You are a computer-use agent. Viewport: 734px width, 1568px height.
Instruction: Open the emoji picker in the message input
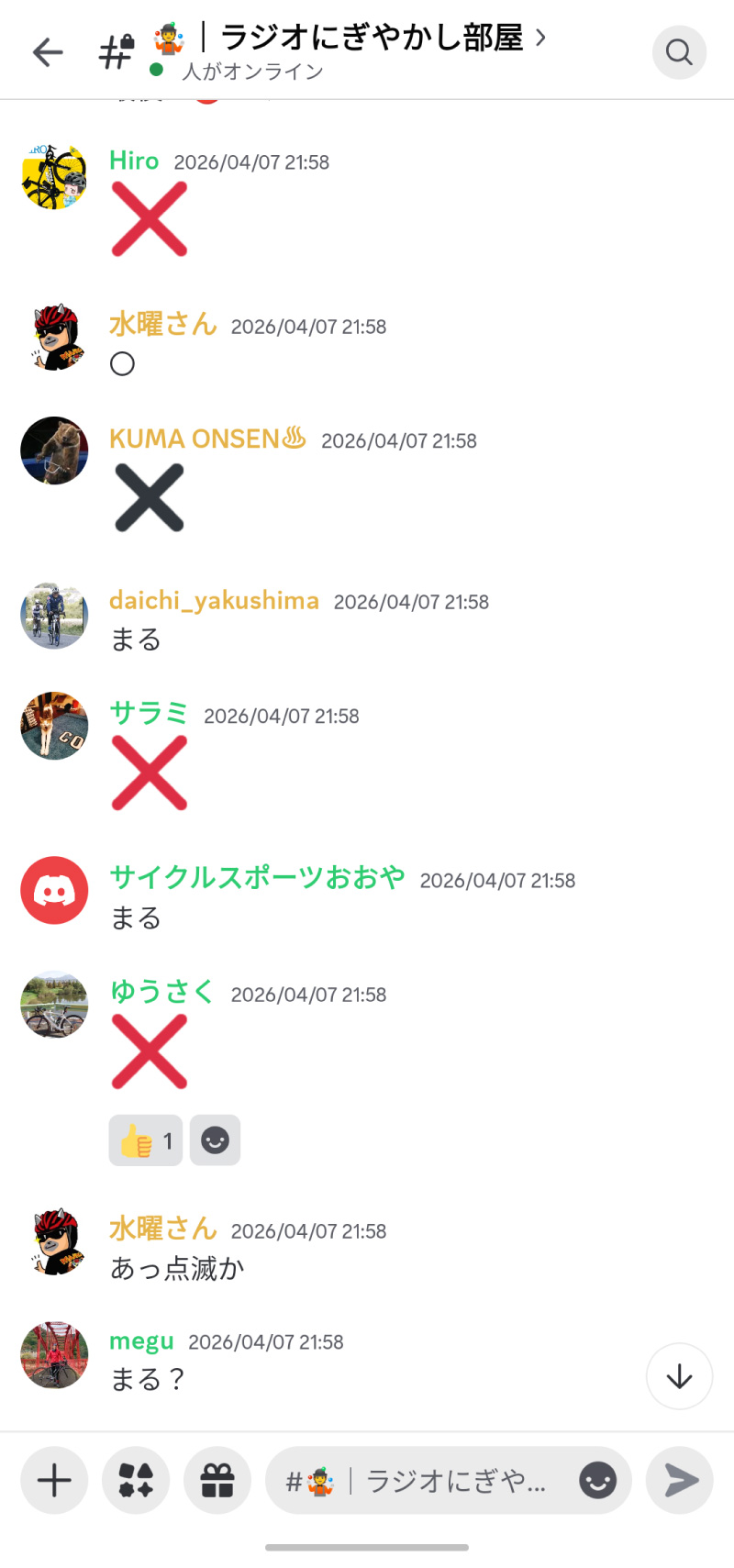(597, 1480)
